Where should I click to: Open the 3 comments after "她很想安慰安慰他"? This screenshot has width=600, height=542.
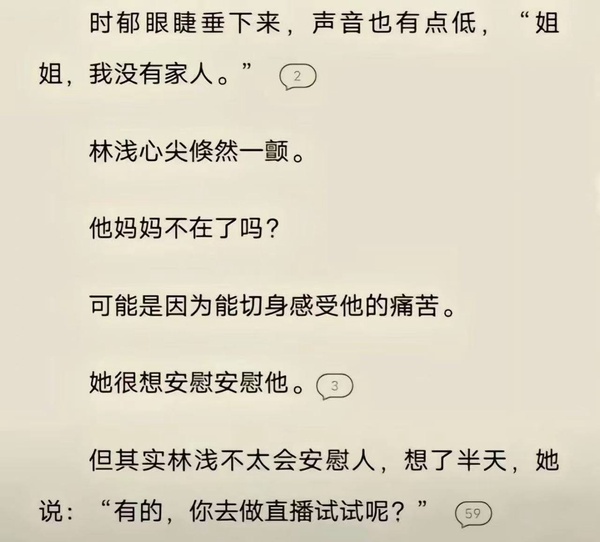point(334,385)
